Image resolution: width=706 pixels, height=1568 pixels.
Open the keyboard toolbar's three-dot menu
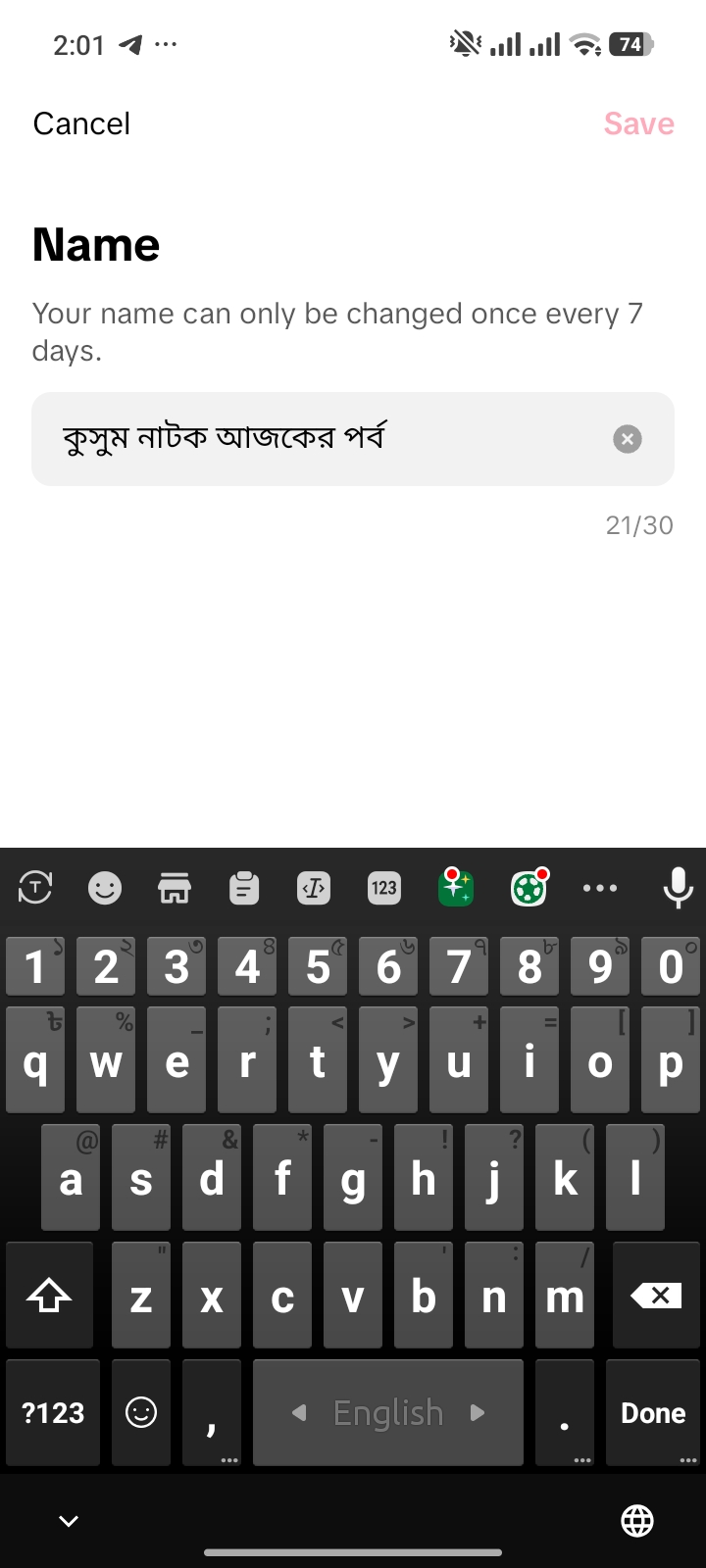click(600, 888)
